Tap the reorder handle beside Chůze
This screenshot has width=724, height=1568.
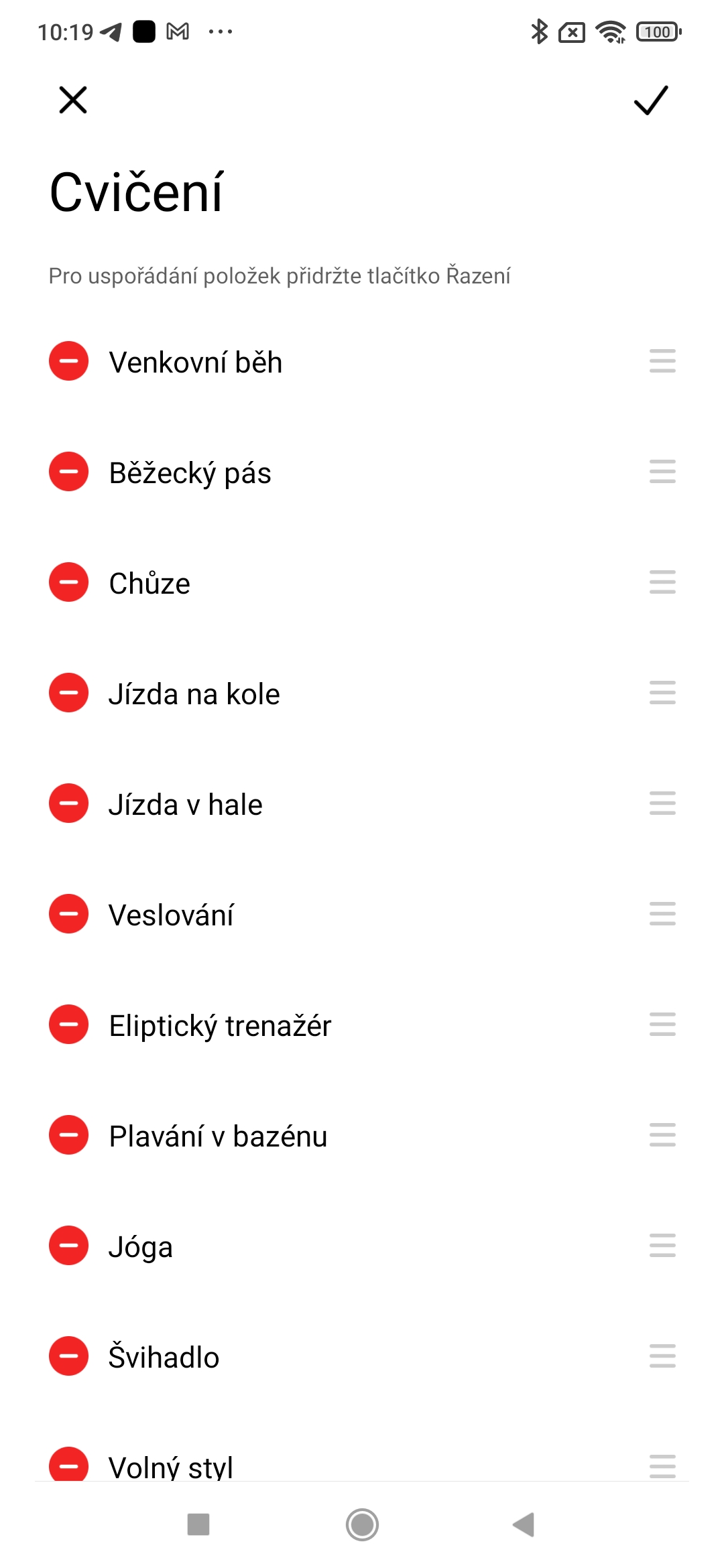[x=662, y=582]
